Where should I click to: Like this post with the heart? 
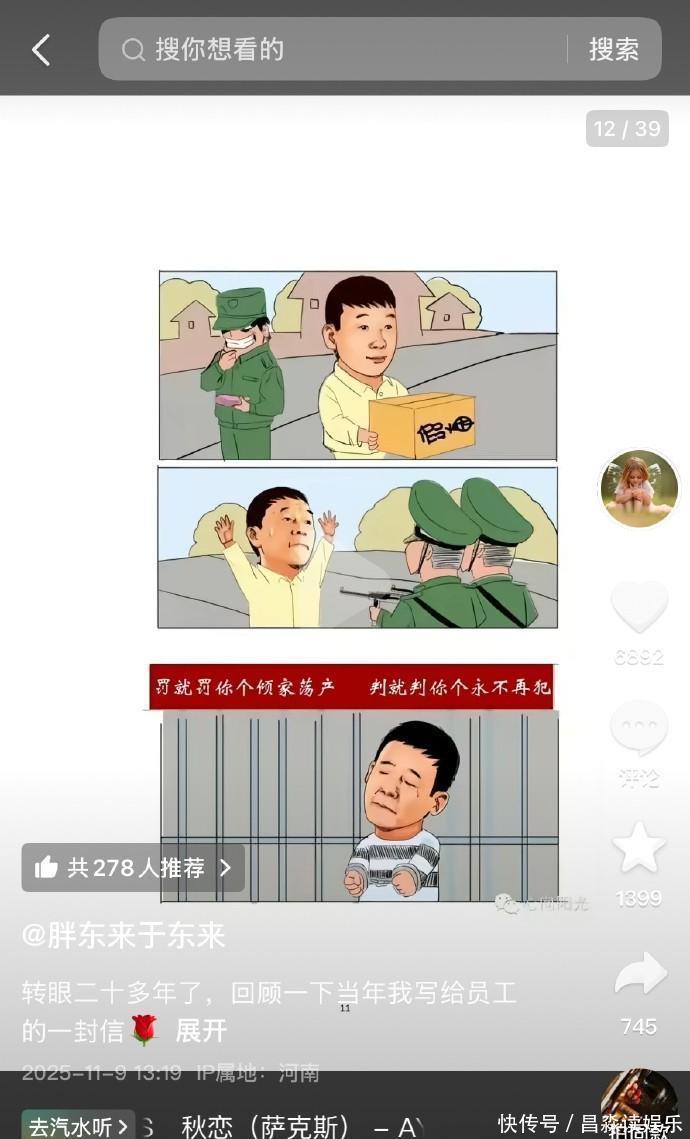(x=639, y=606)
